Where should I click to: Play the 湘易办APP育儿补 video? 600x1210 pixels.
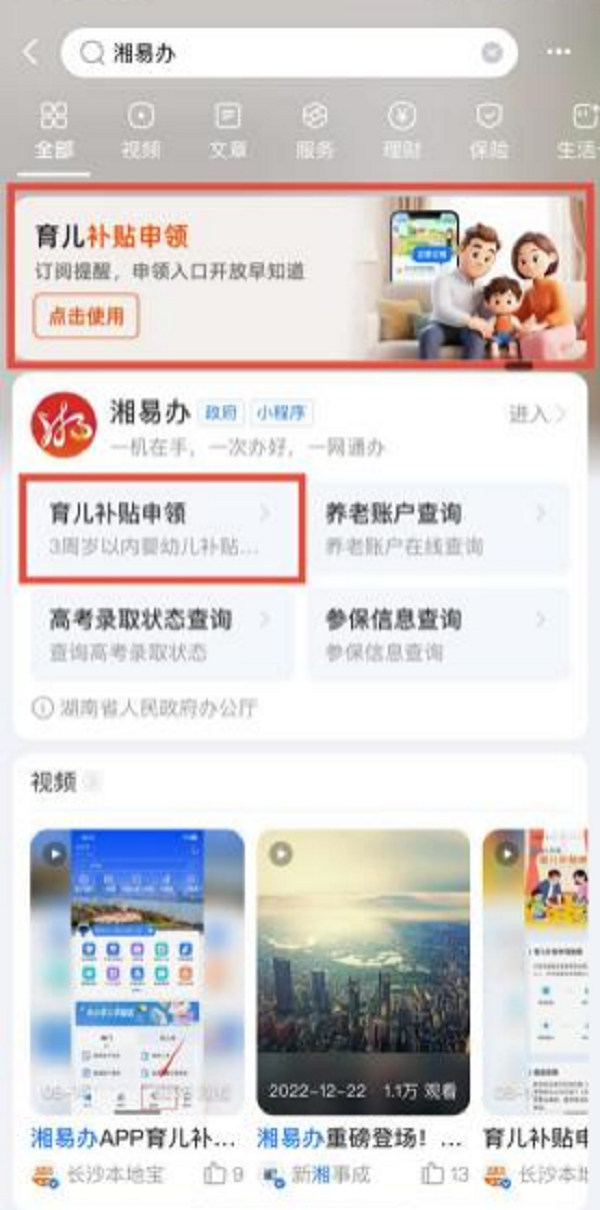[x=137, y=971]
